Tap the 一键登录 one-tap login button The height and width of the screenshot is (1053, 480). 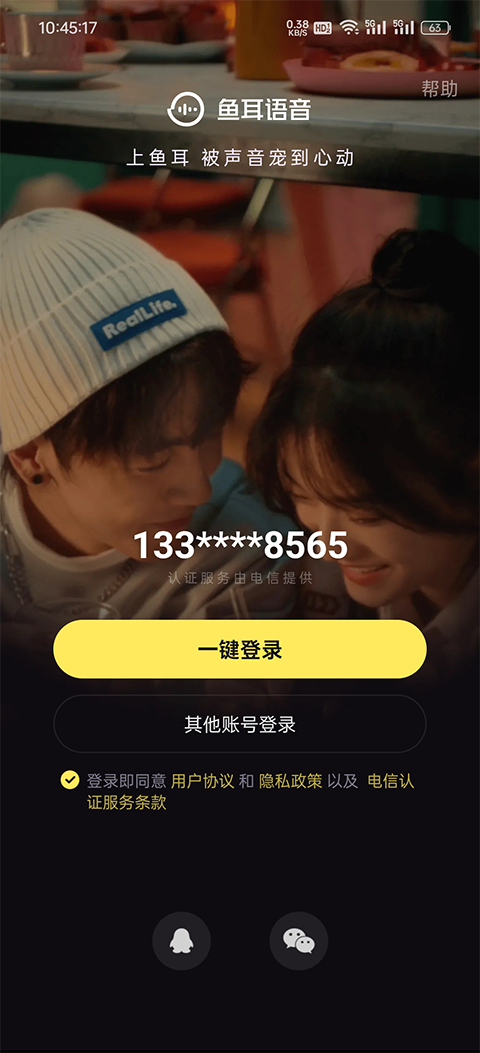[x=240, y=649]
